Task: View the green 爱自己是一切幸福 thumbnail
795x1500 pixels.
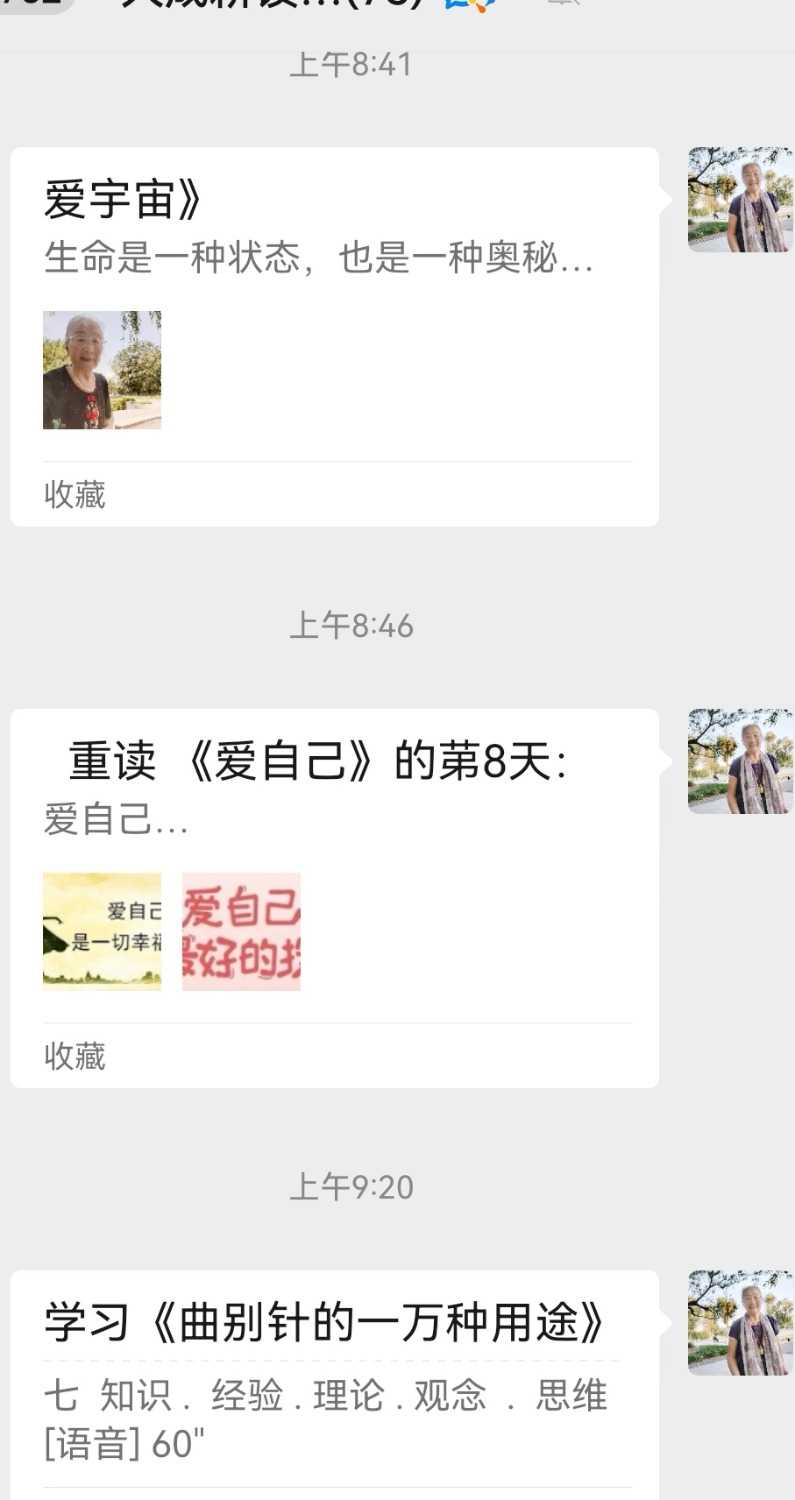Action: tap(101, 931)
